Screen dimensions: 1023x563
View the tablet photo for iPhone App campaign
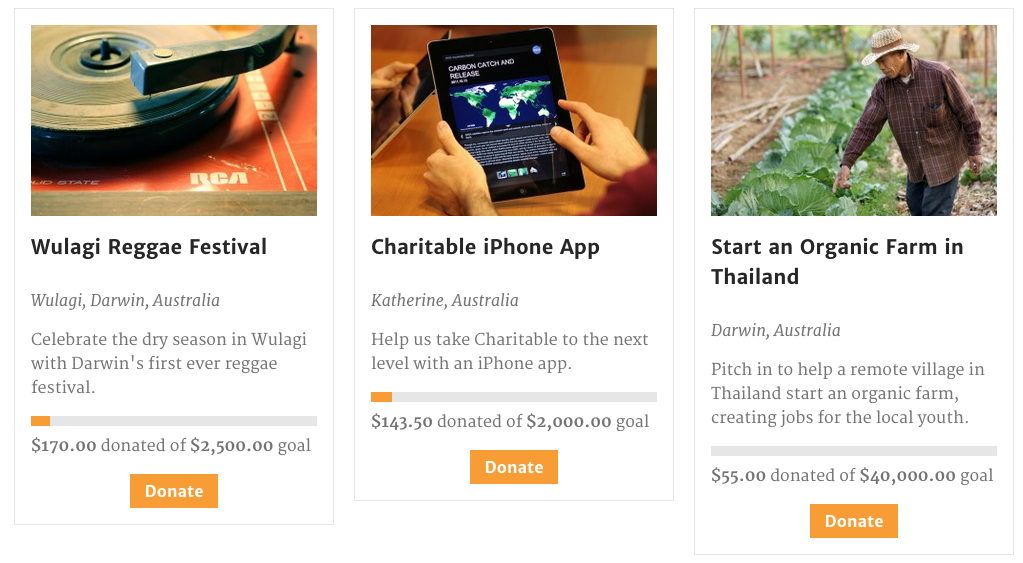pos(514,120)
